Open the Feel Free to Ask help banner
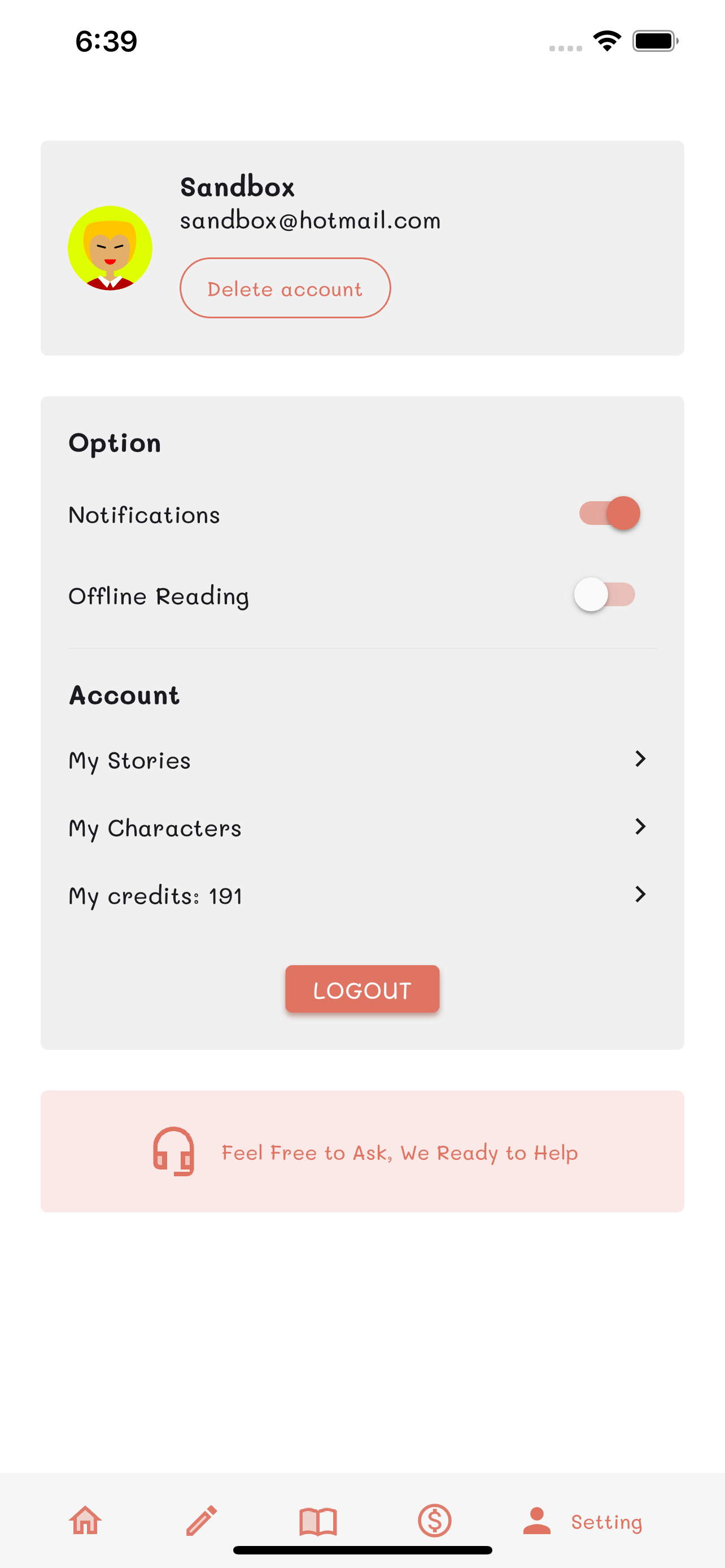 (361, 1151)
